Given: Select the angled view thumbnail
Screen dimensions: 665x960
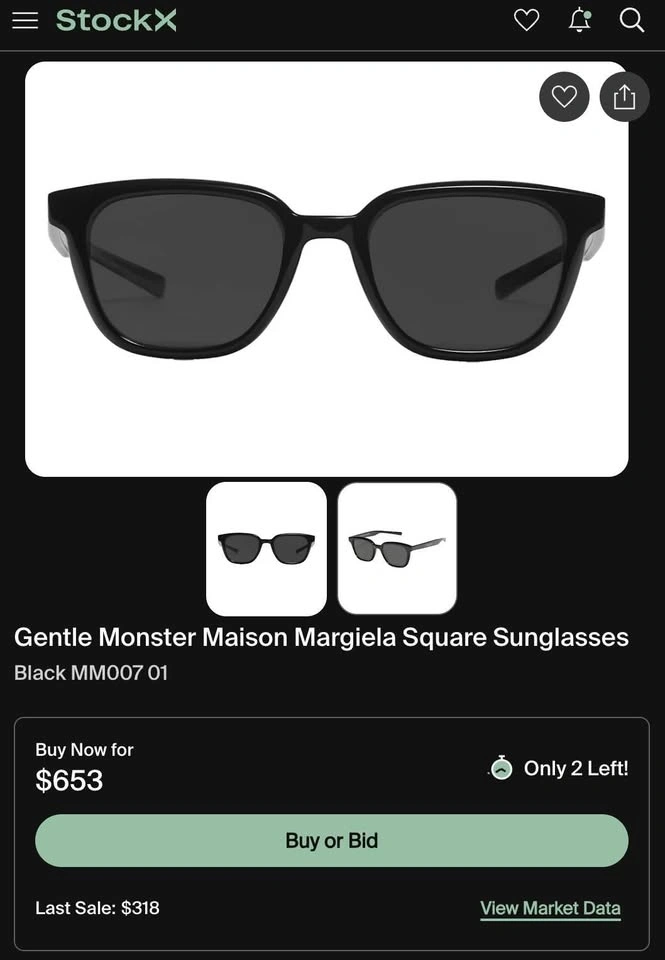Looking at the screenshot, I should [397, 548].
